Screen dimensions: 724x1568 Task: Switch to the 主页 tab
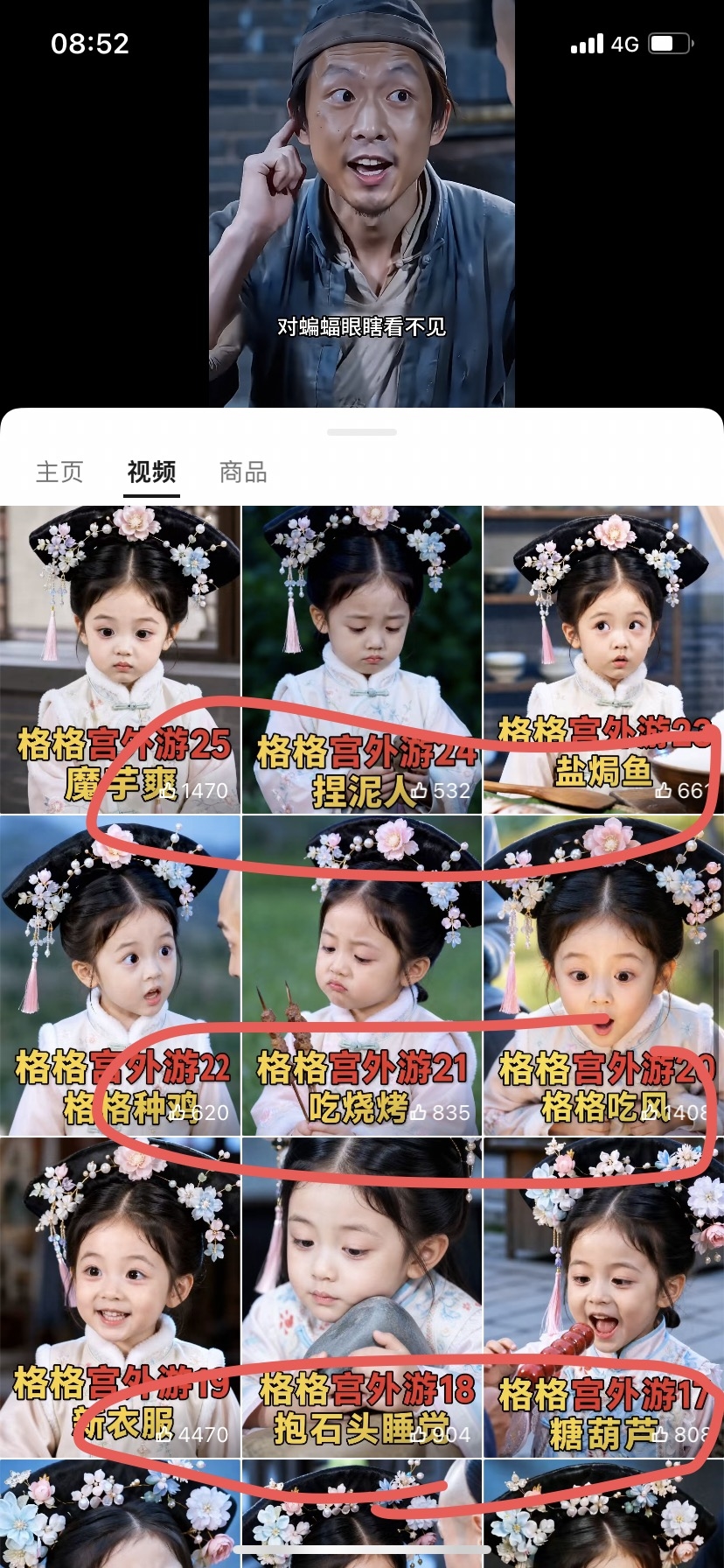tap(59, 472)
